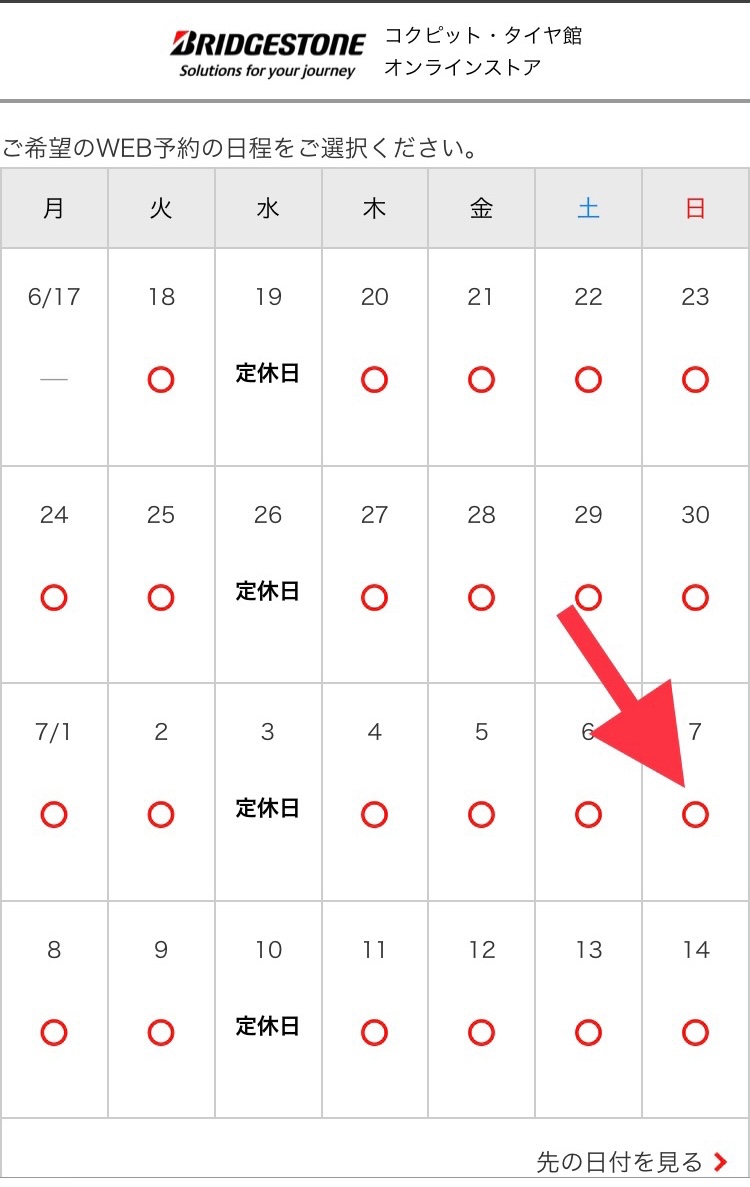Choose the June 24 reservation slot
The width and height of the screenshot is (750, 1187).
tap(54, 597)
